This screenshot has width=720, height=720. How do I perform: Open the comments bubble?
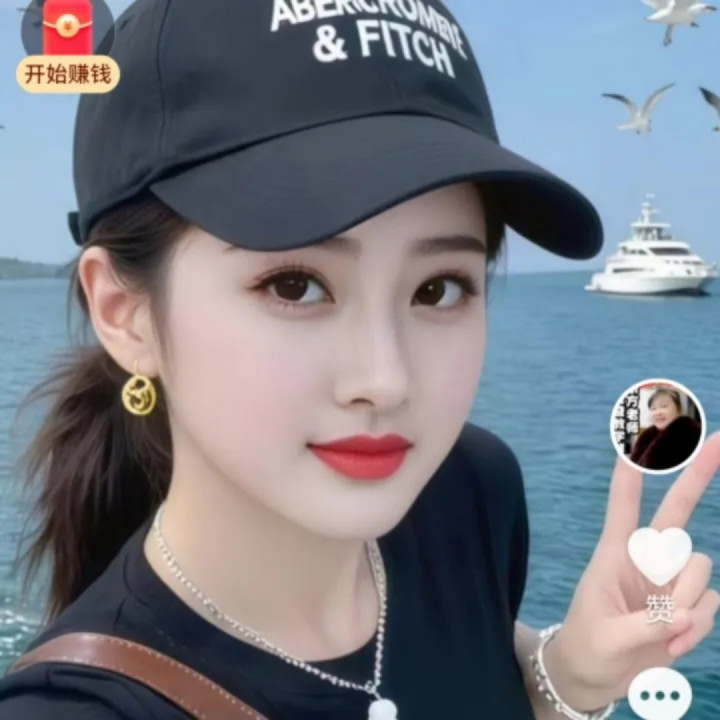pos(660,694)
